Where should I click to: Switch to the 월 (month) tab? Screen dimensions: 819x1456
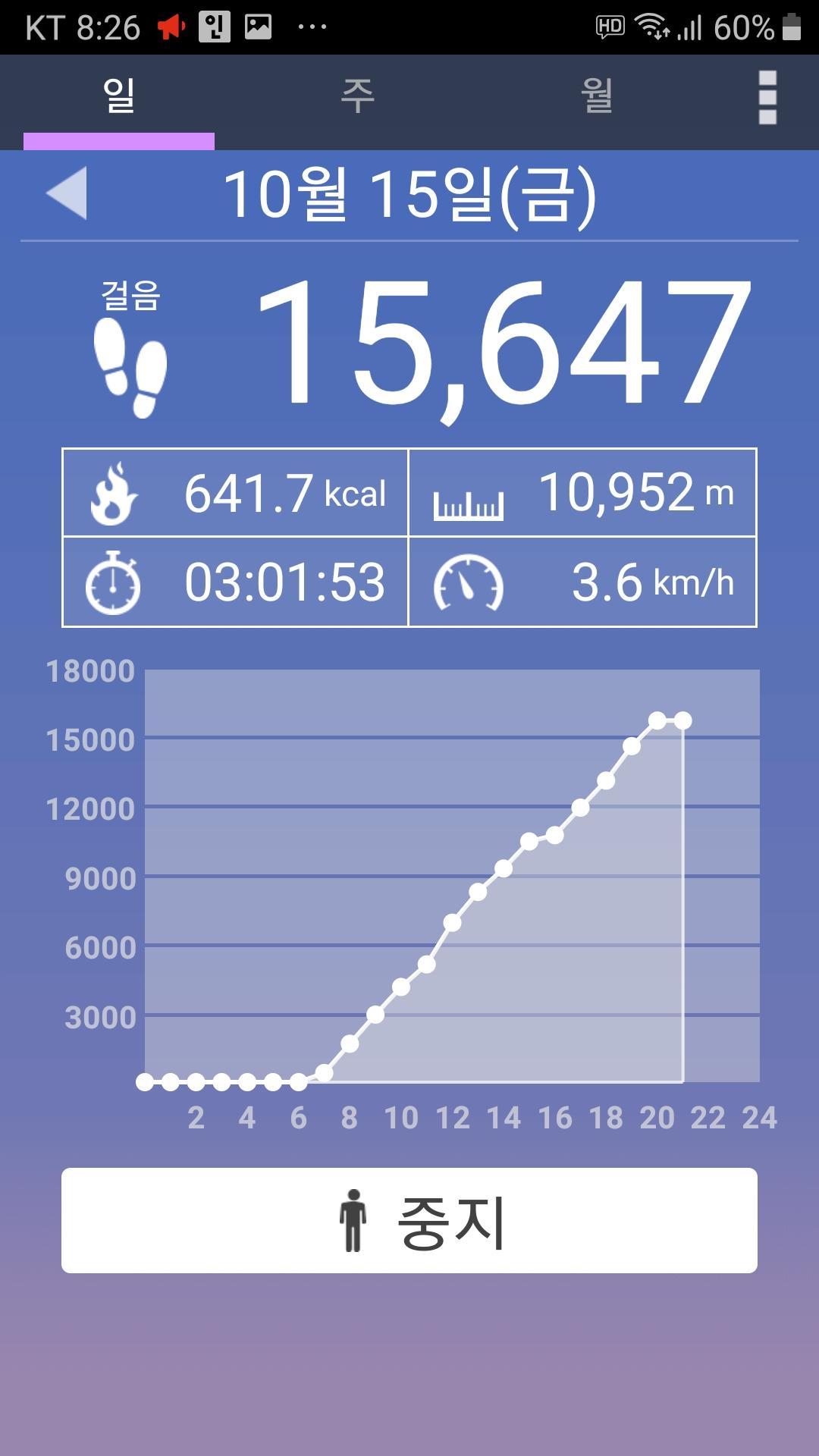click(597, 96)
